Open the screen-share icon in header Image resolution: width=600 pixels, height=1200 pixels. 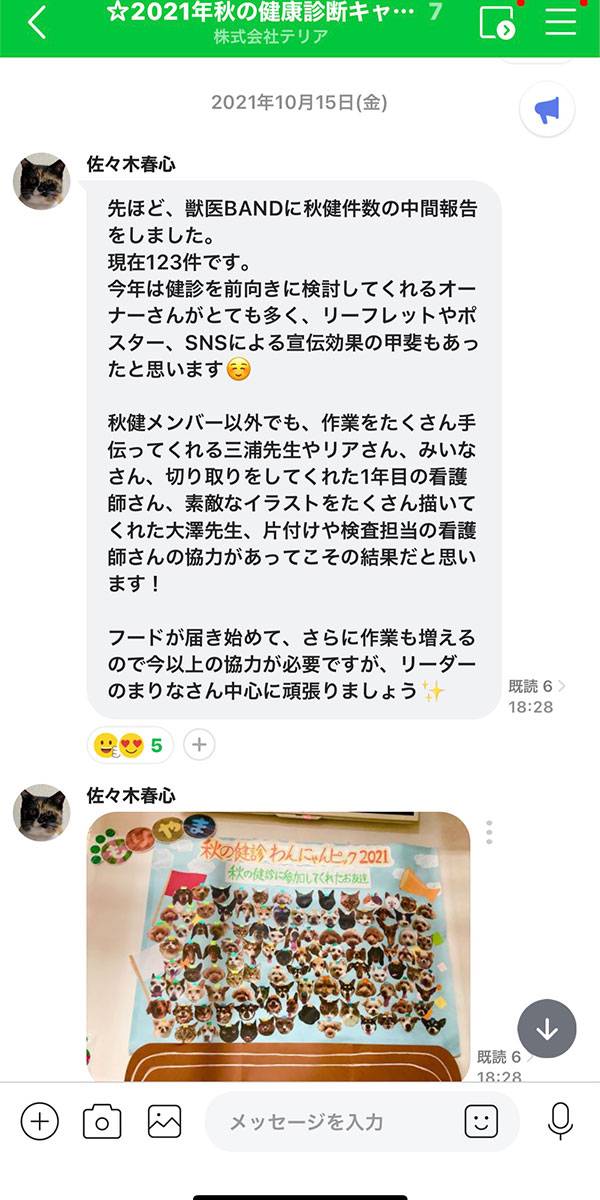[497, 23]
